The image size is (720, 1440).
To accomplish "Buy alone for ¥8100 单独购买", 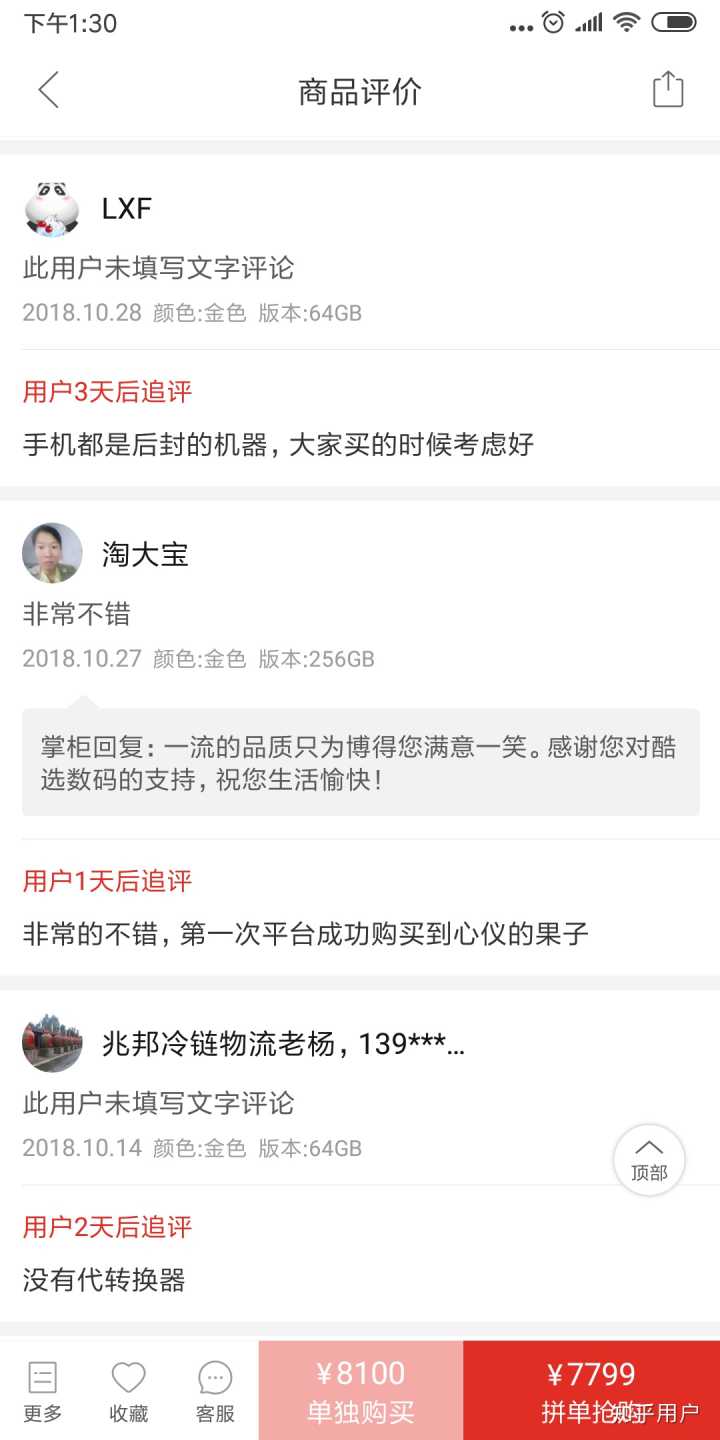I will tap(360, 1390).
